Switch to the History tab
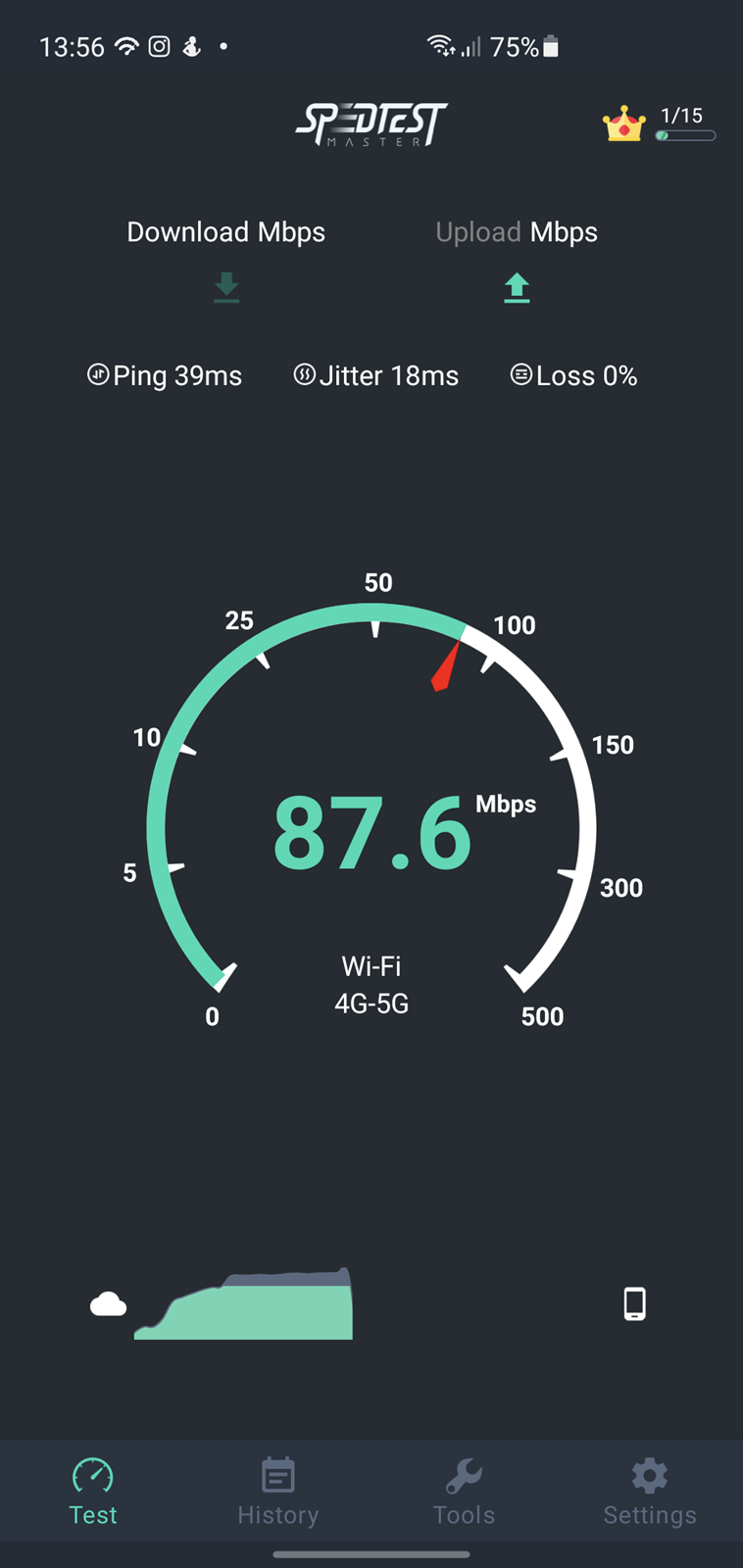 coord(278,1492)
